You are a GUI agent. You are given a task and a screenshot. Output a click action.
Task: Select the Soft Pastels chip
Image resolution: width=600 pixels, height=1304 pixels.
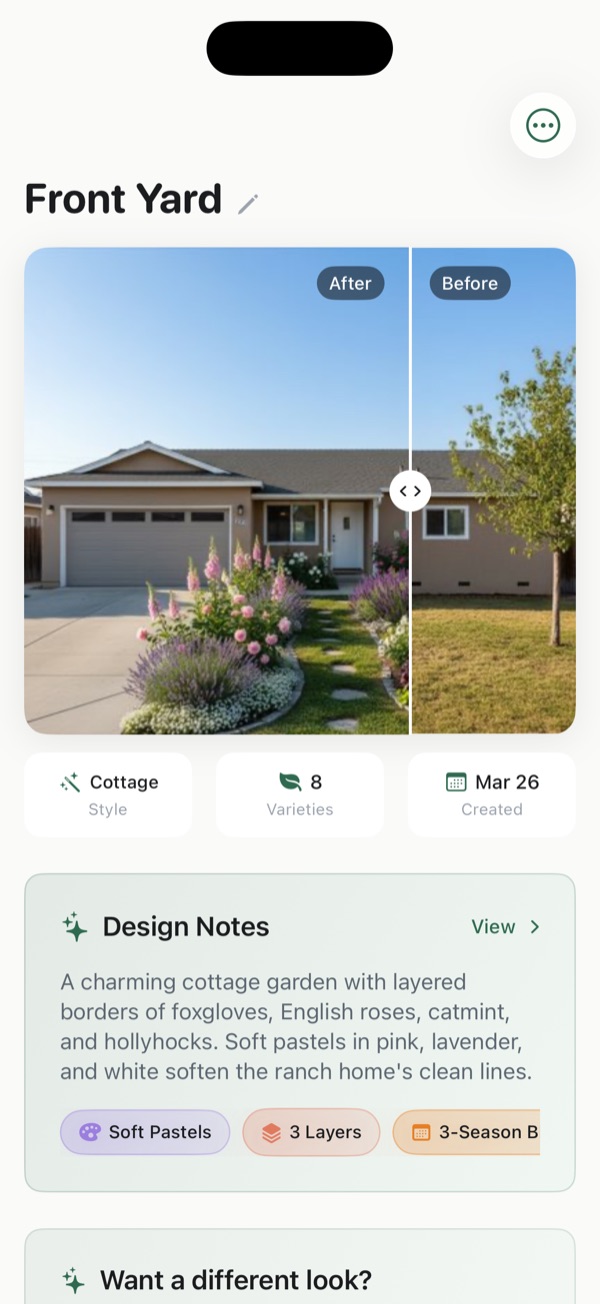(x=145, y=1132)
